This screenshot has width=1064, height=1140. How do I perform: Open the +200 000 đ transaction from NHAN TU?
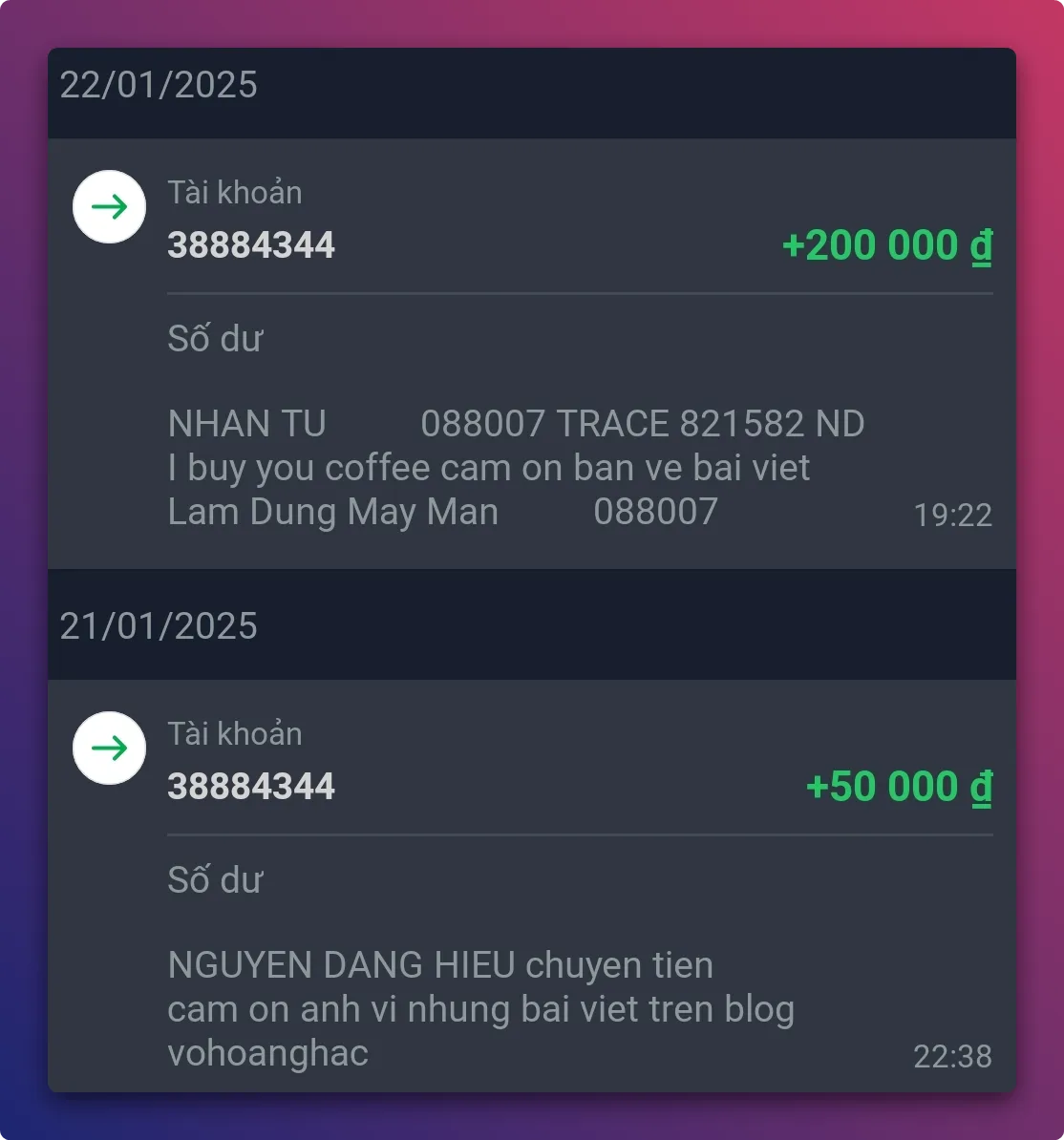(531, 353)
